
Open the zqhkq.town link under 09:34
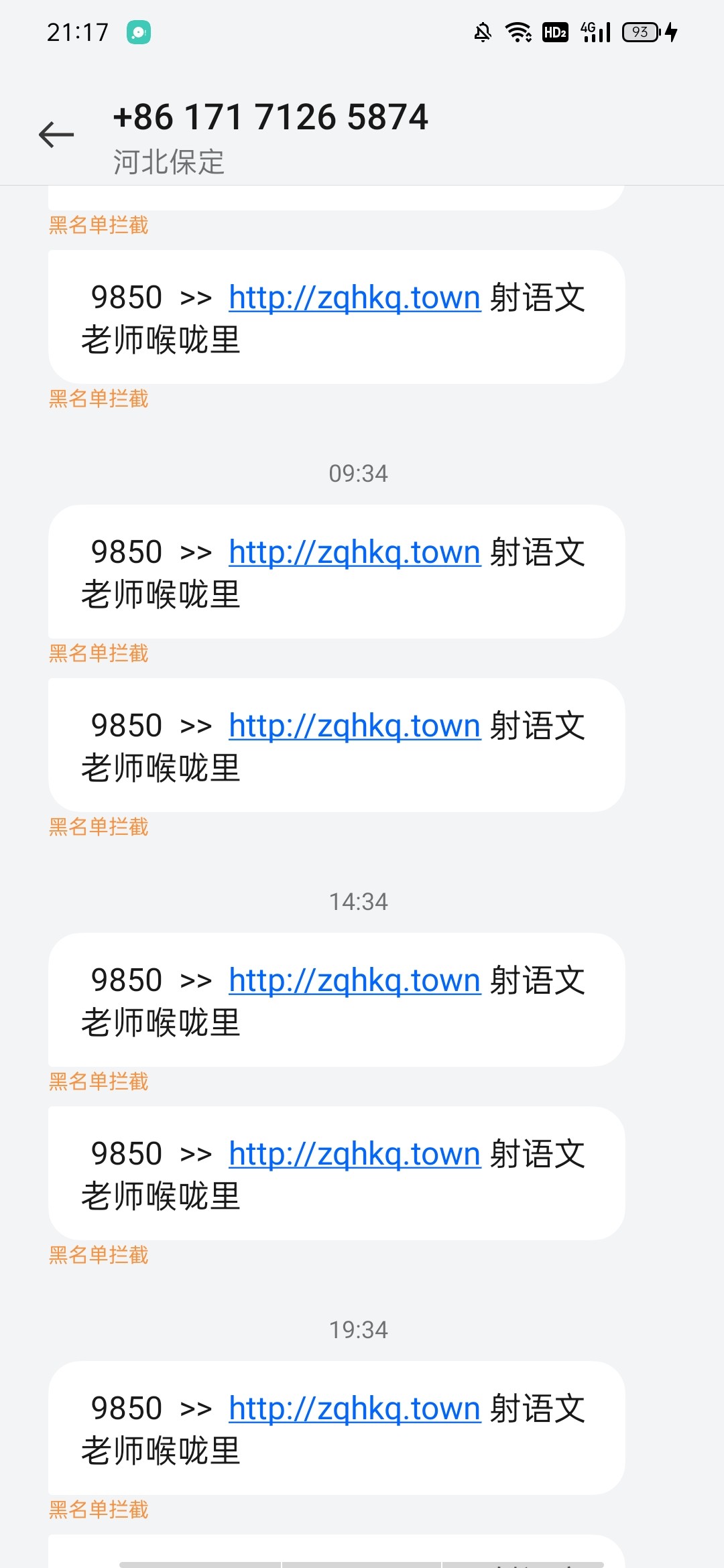click(x=355, y=553)
